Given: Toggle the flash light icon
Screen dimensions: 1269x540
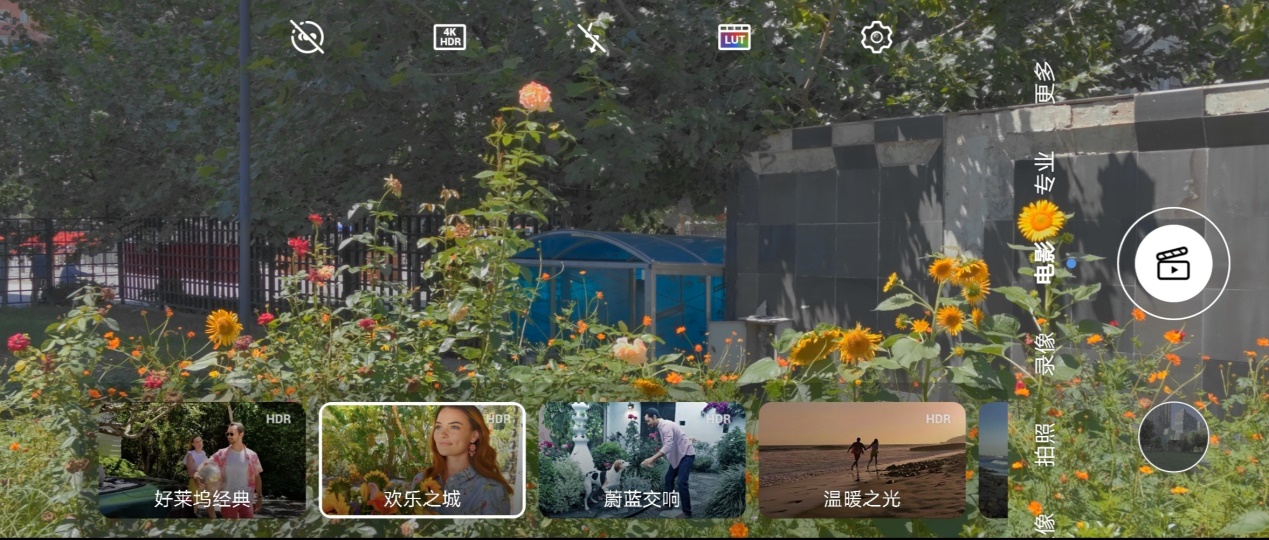Looking at the screenshot, I should click(x=592, y=37).
